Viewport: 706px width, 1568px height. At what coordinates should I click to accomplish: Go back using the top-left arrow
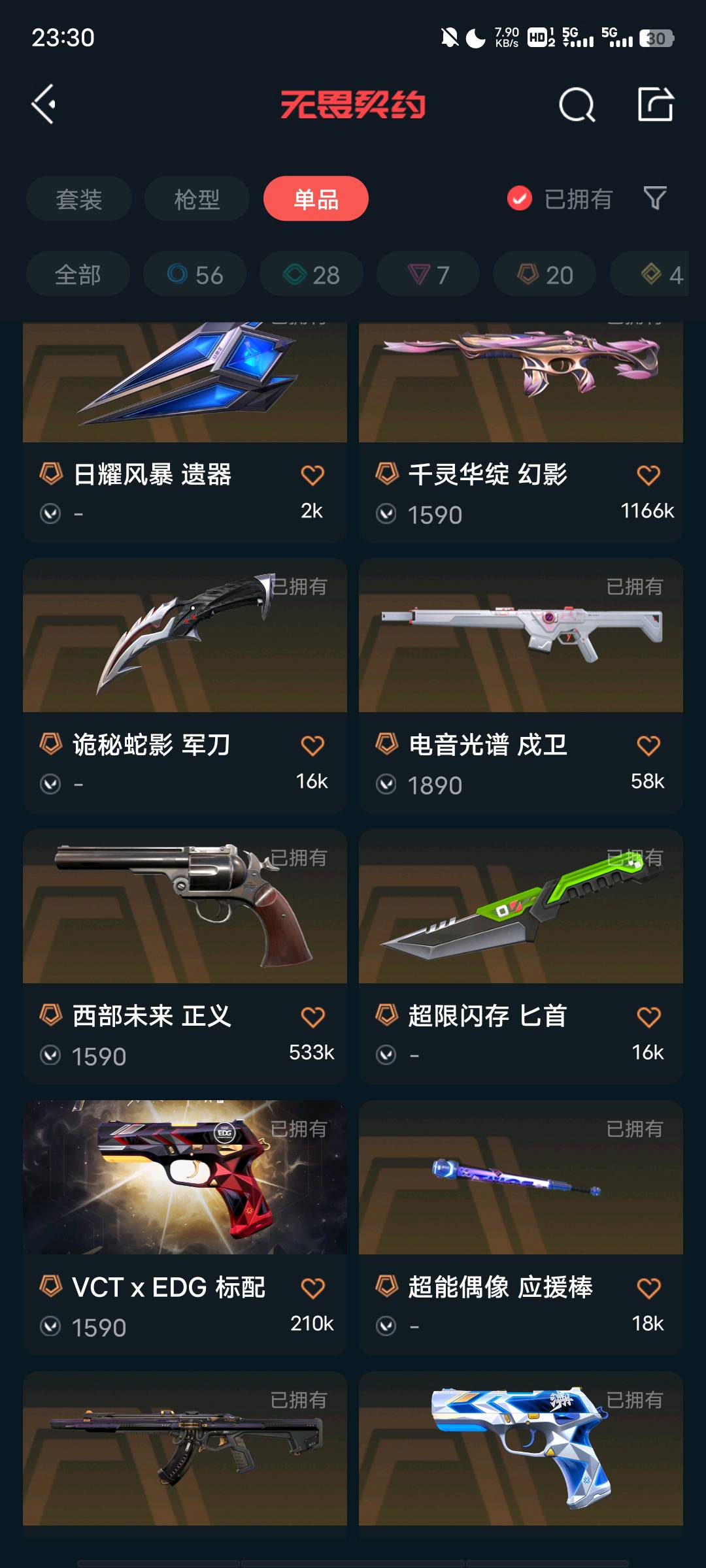tap(44, 105)
